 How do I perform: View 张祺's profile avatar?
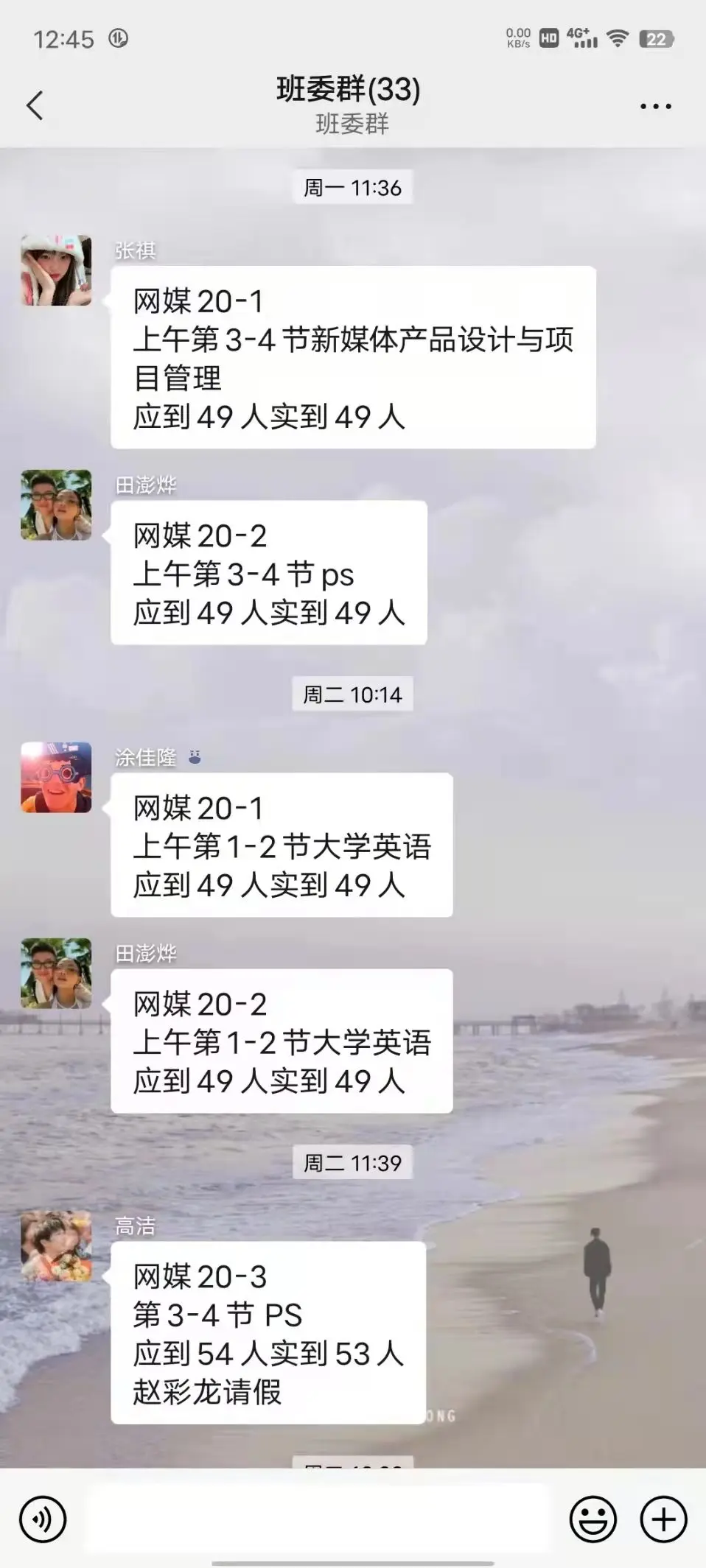(56, 270)
